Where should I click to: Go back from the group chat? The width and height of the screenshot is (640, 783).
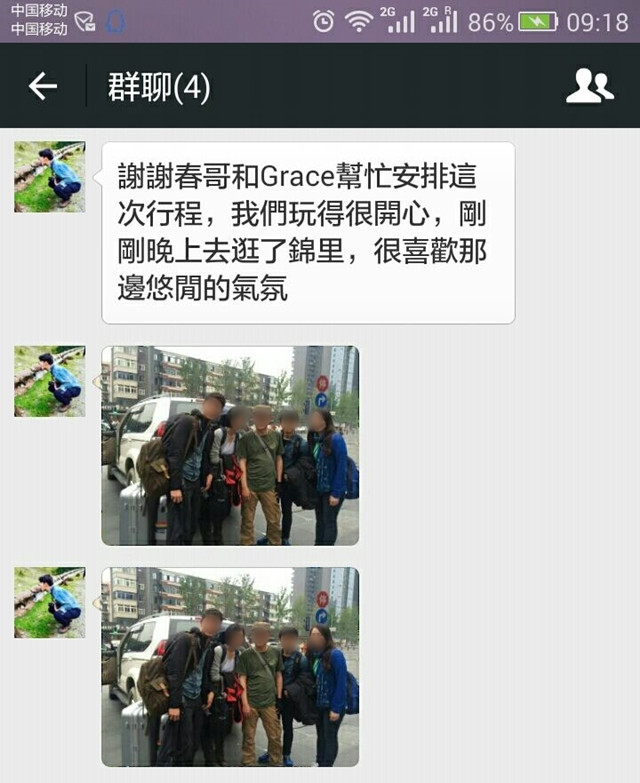point(43,88)
